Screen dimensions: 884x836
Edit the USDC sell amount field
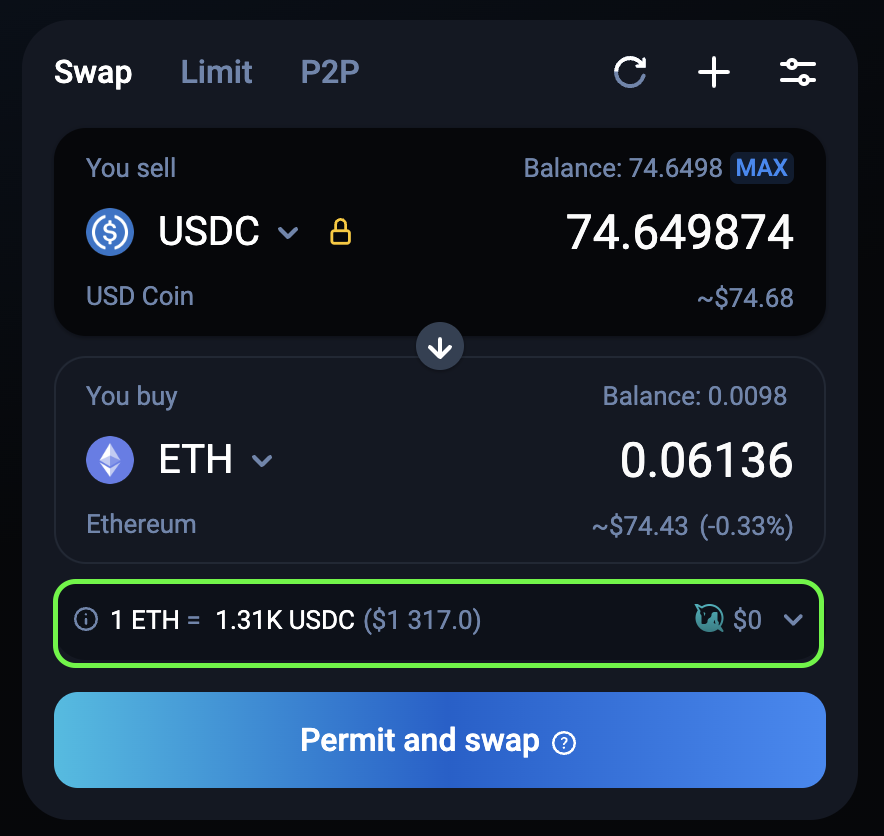[x=679, y=232]
